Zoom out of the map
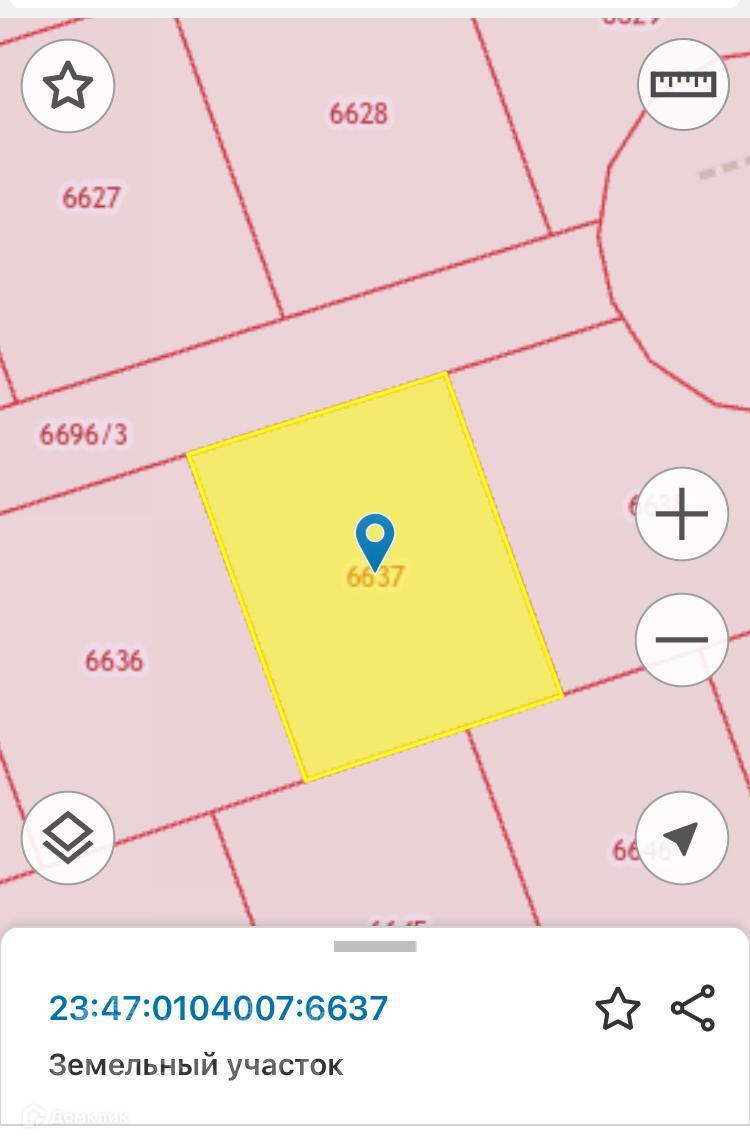Screen dimensions: 750x1143 pyautogui.click(x=682, y=640)
